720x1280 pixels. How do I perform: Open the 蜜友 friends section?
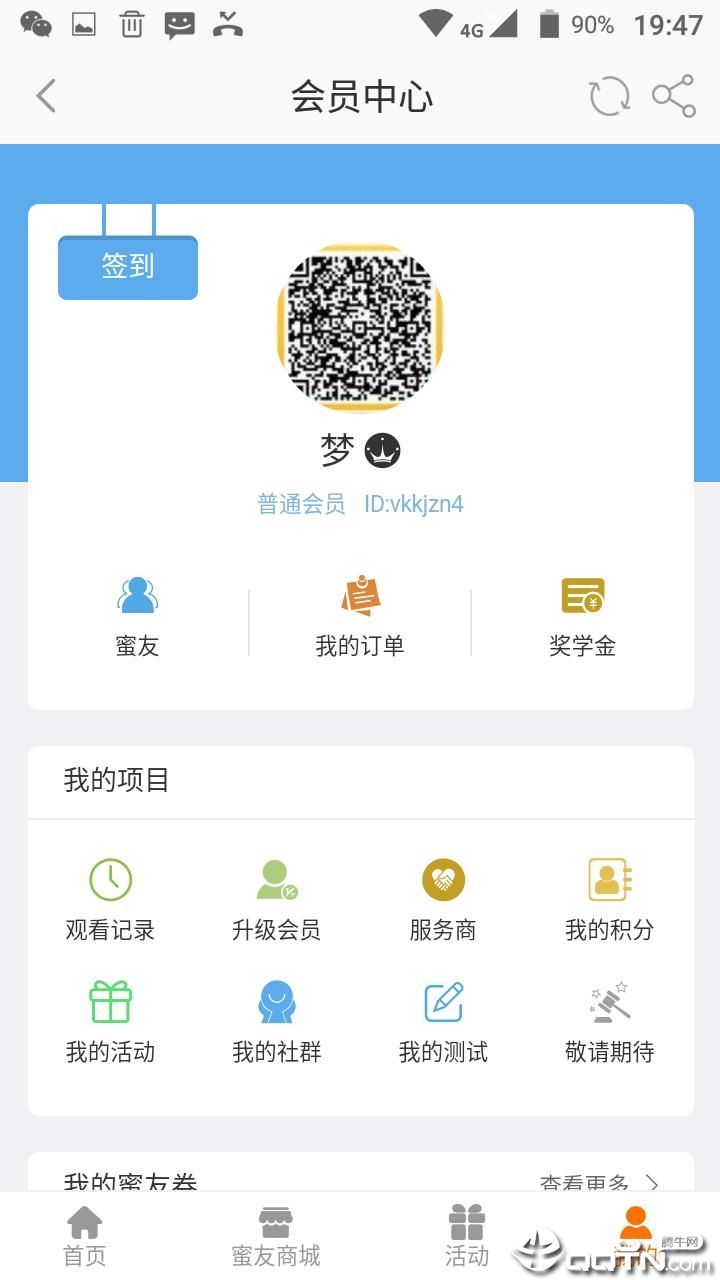tap(137, 617)
